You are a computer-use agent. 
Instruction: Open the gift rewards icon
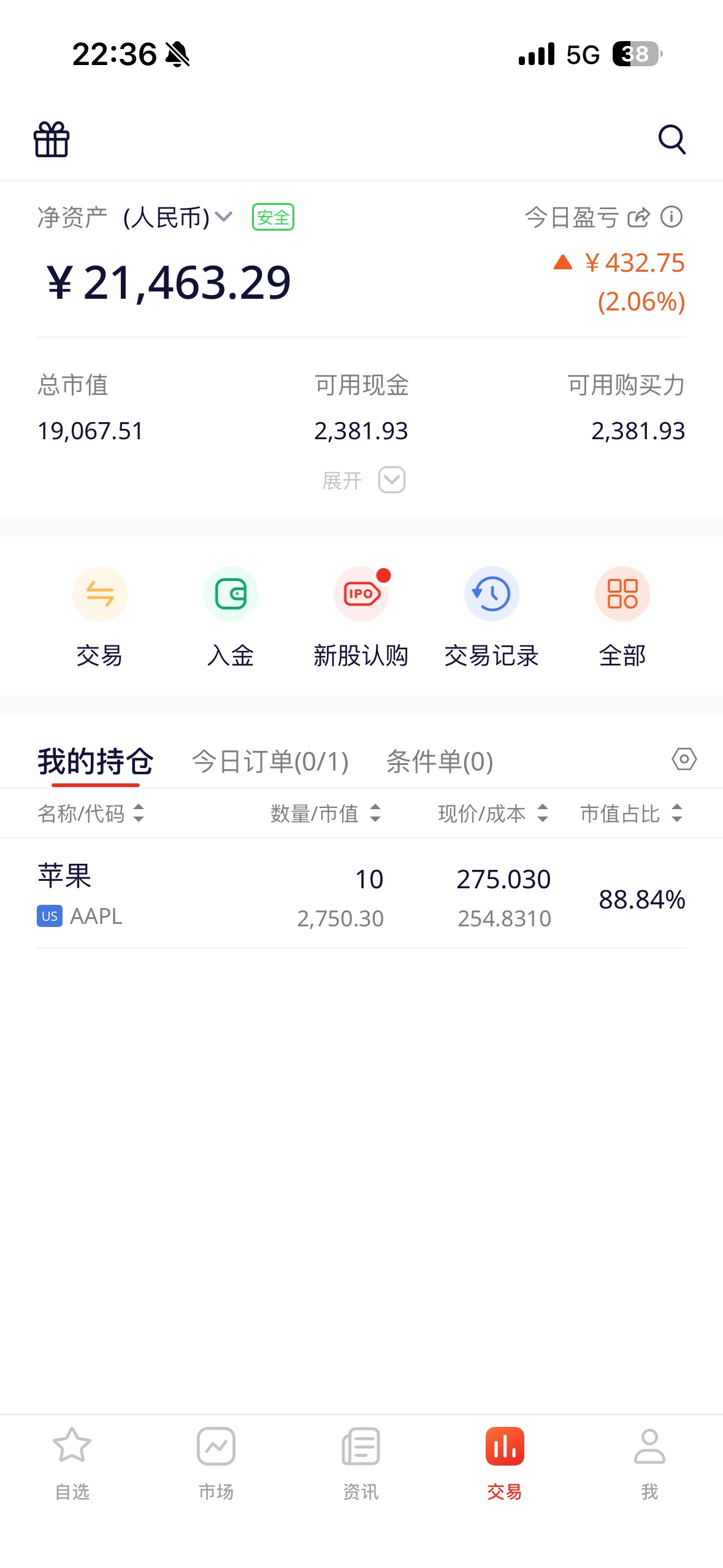52,139
